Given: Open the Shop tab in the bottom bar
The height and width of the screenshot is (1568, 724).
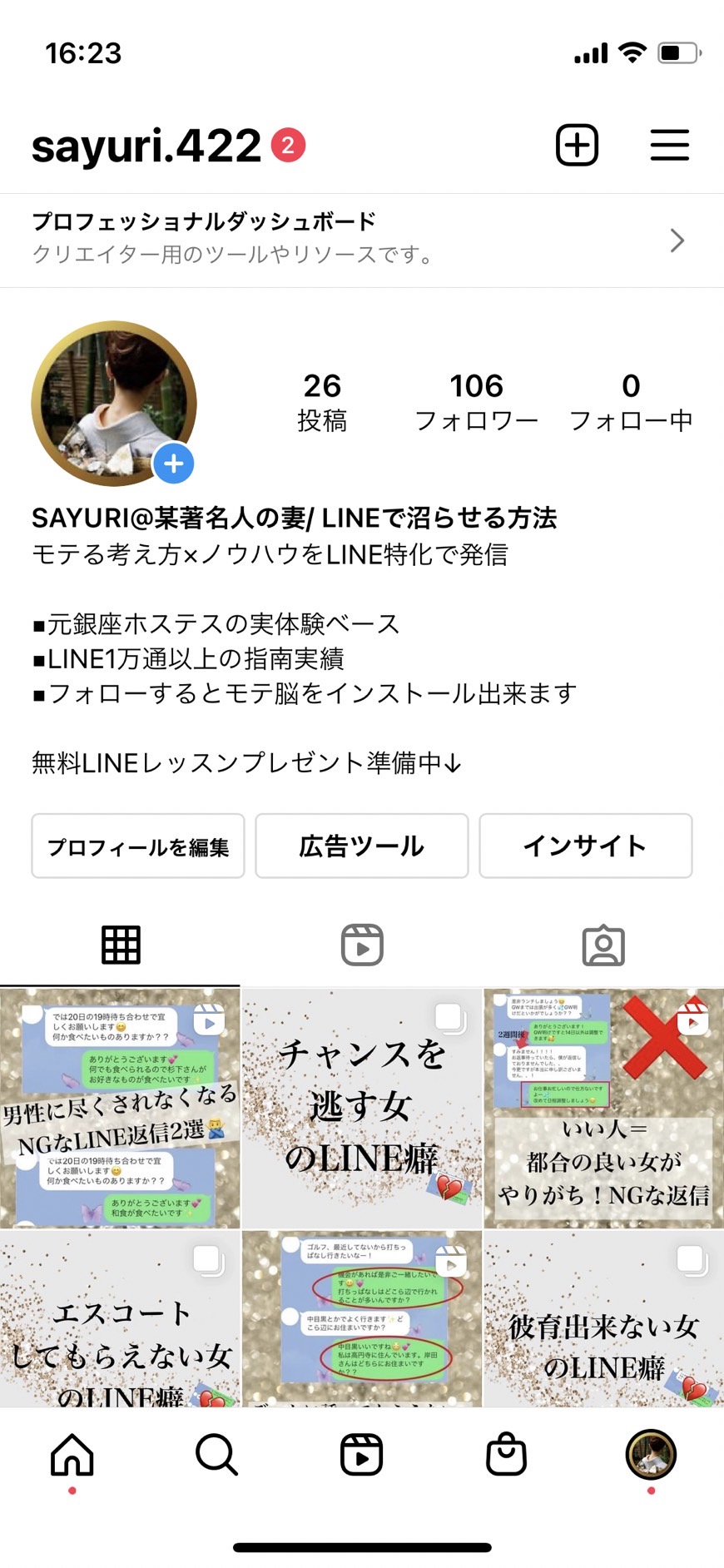Looking at the screenshot, I should click(x=506, y=1455).
